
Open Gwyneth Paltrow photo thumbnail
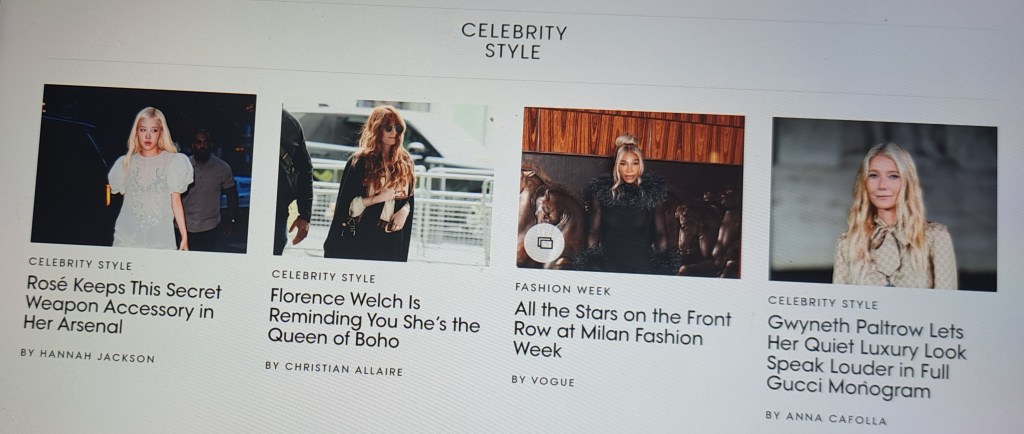point(883,205)
